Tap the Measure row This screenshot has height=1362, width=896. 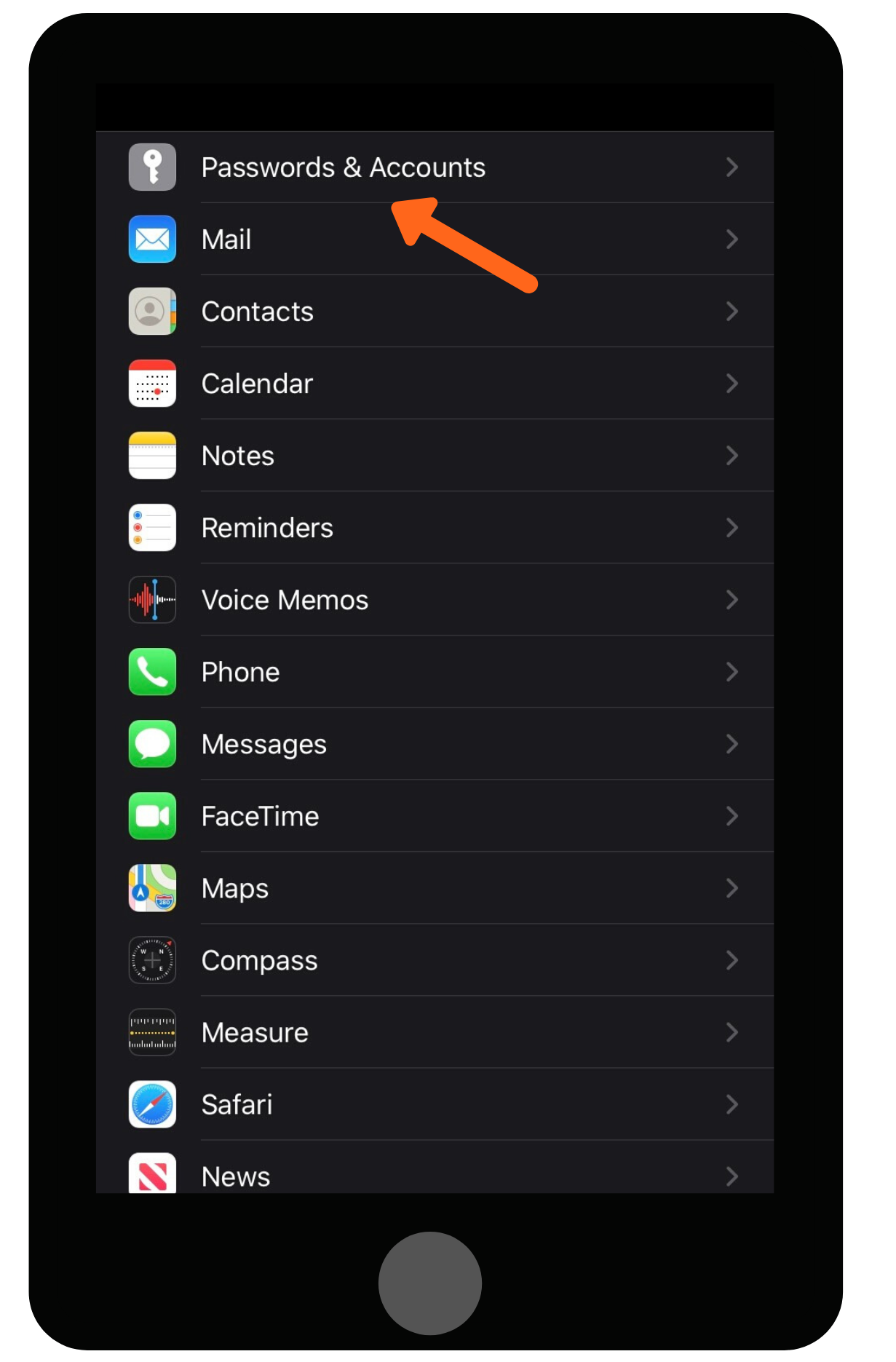[x=255, y=1032]
